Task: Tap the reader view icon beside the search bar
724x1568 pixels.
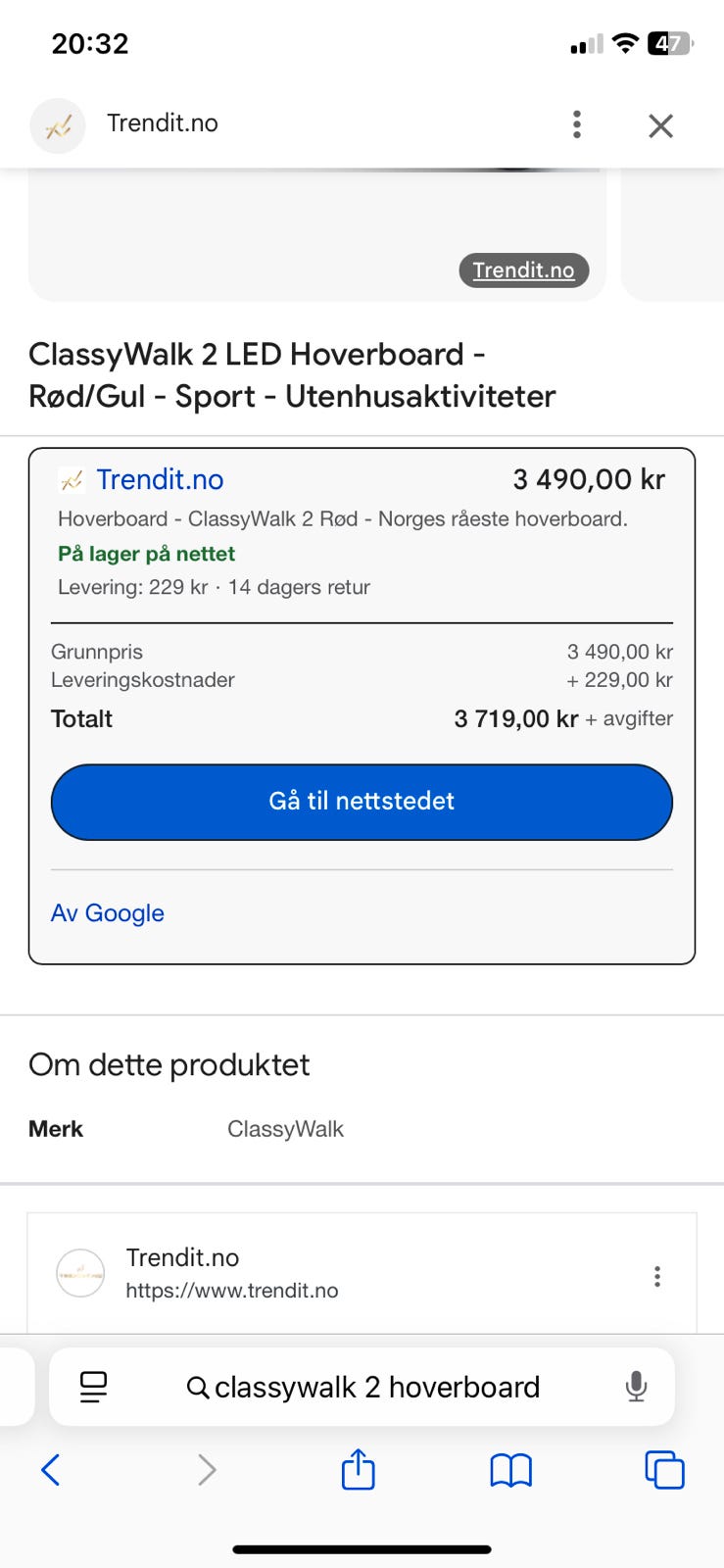Action: [x=93, y=1386]
